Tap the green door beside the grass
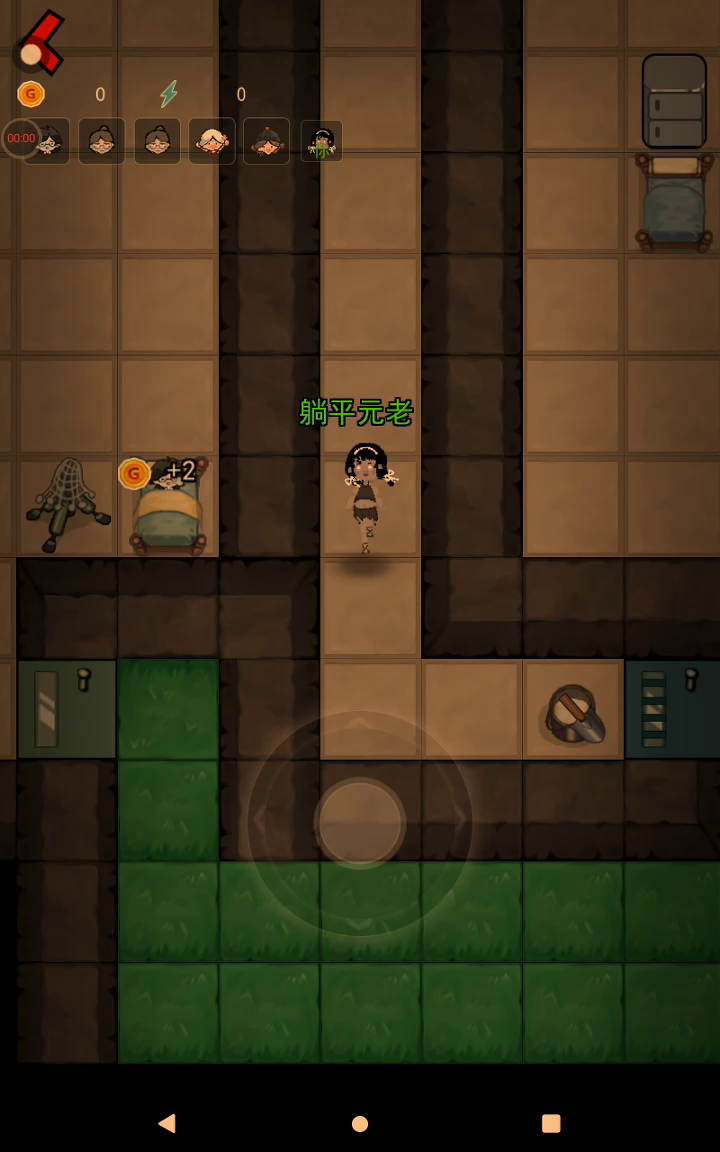This screenshot has width=720, height=1152. (x=66, y=708)
